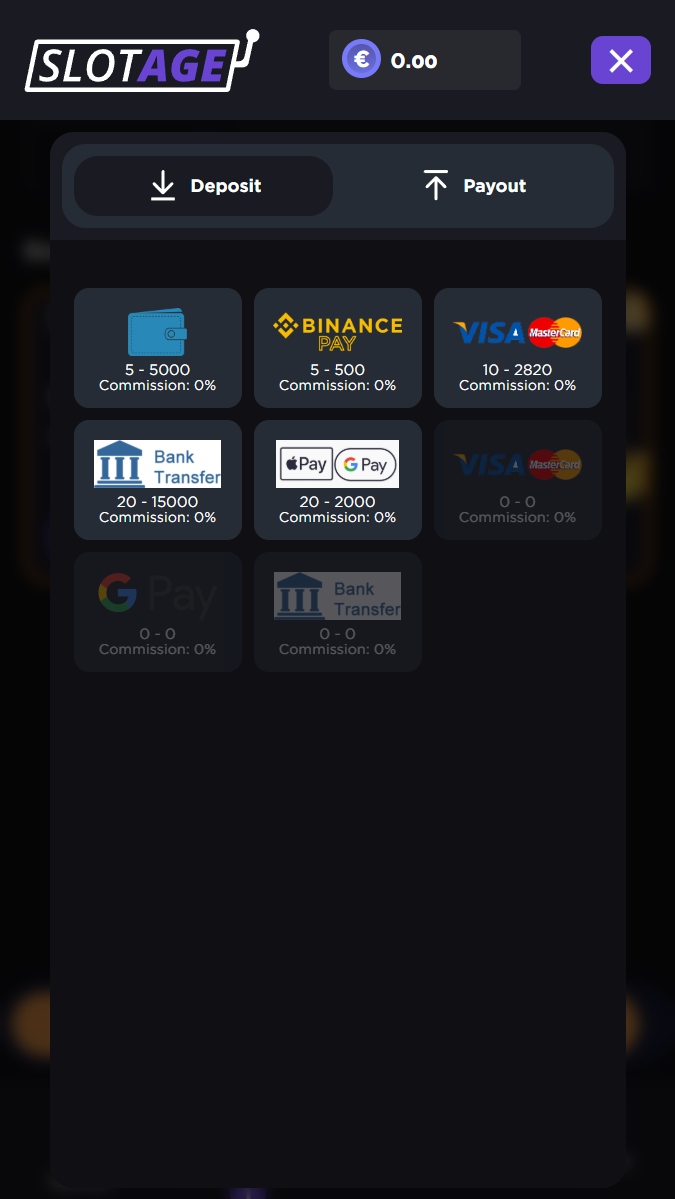The height and width of the screenshot is (1199, 675).
Task: Select Apple Pay / Google Pay 20 - 2000
Action: 338,479
